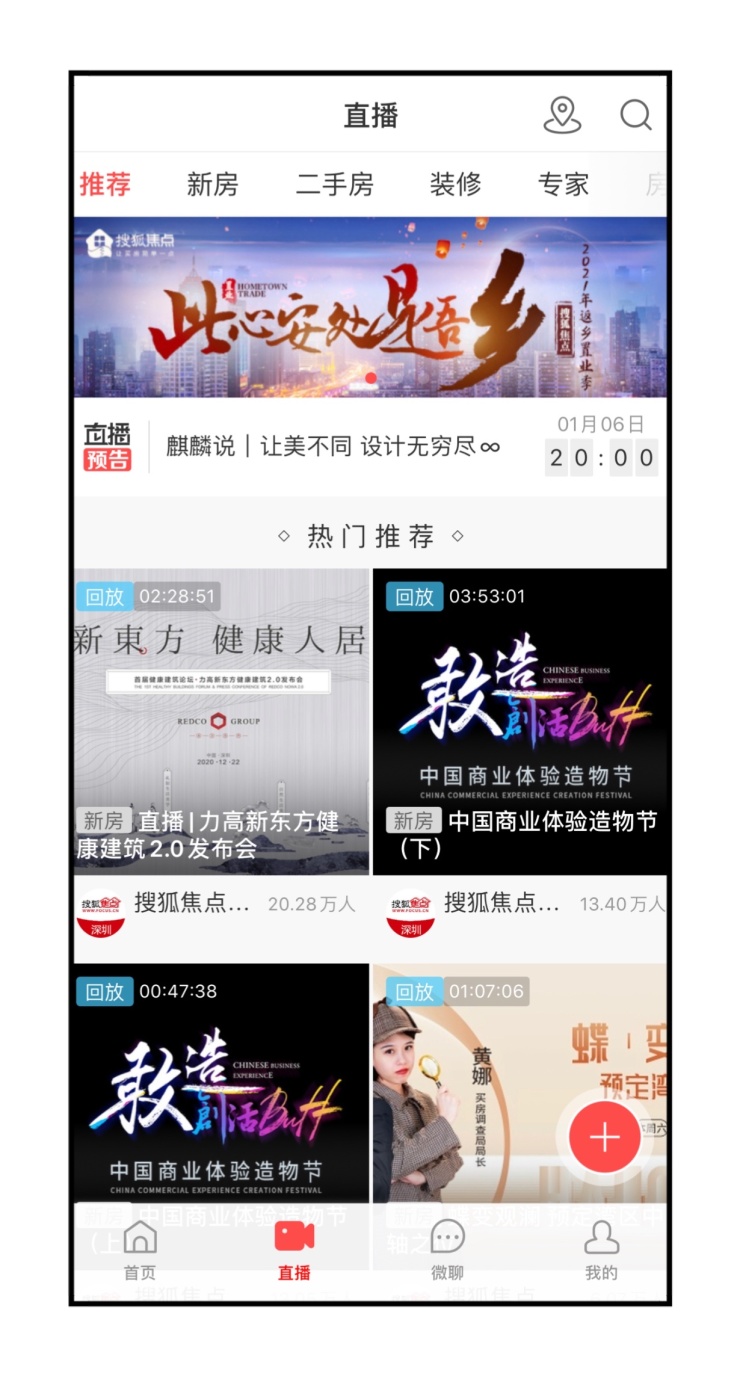Open the 微聊 chat tab
The height and width of the screenshot is (1376, 740).
[x=447, y=1250]
